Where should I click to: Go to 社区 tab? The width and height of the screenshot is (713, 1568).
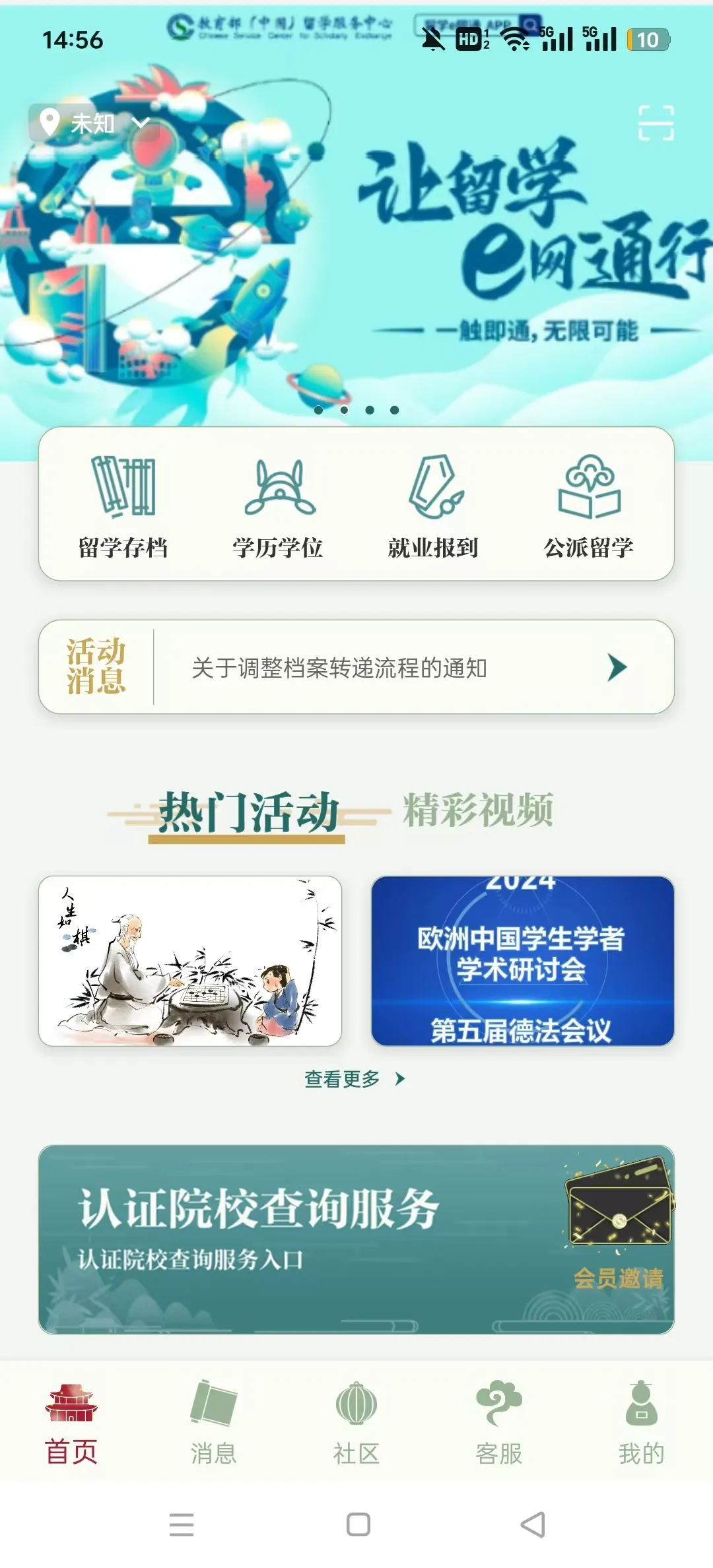pyautogui.click(x=356, y=1422)
